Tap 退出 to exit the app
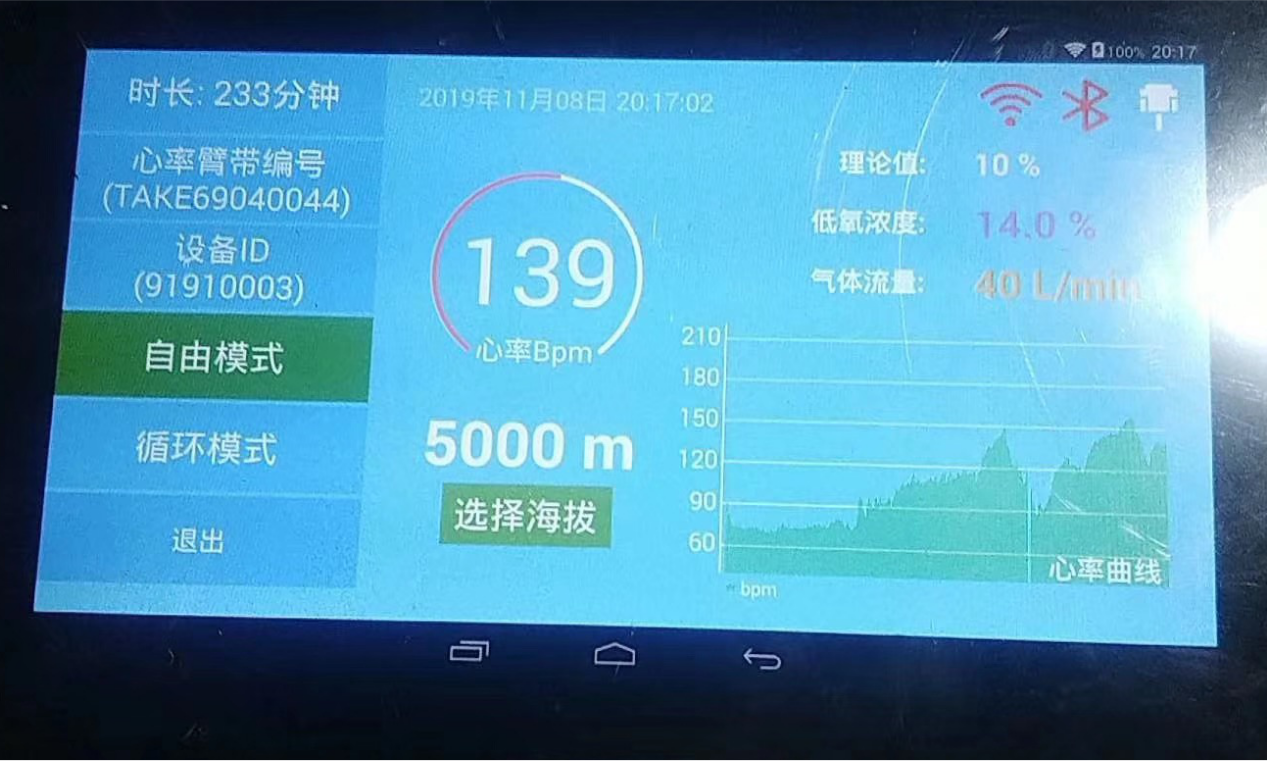Image resolution: width=1268 pixels, height=761 pixels. point(198,541)
